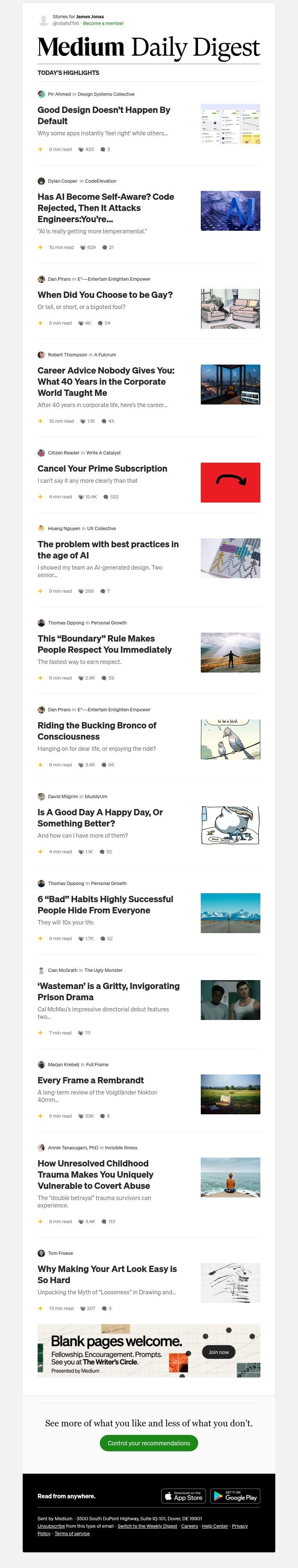
Task: Open Every Frame a Rembrandt story
Action: point(91,1080)
